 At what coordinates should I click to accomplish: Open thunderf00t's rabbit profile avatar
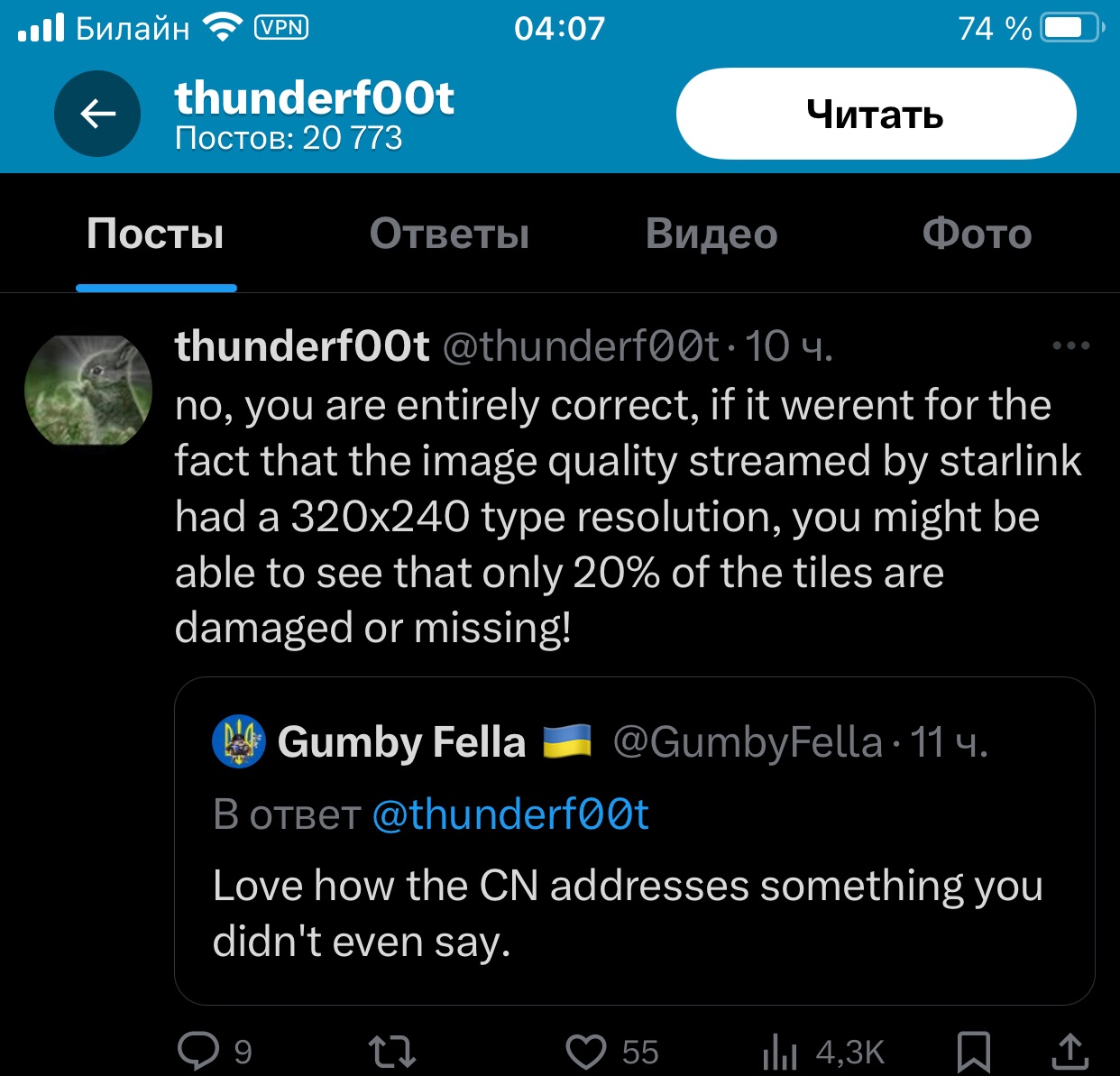(87, 390)
